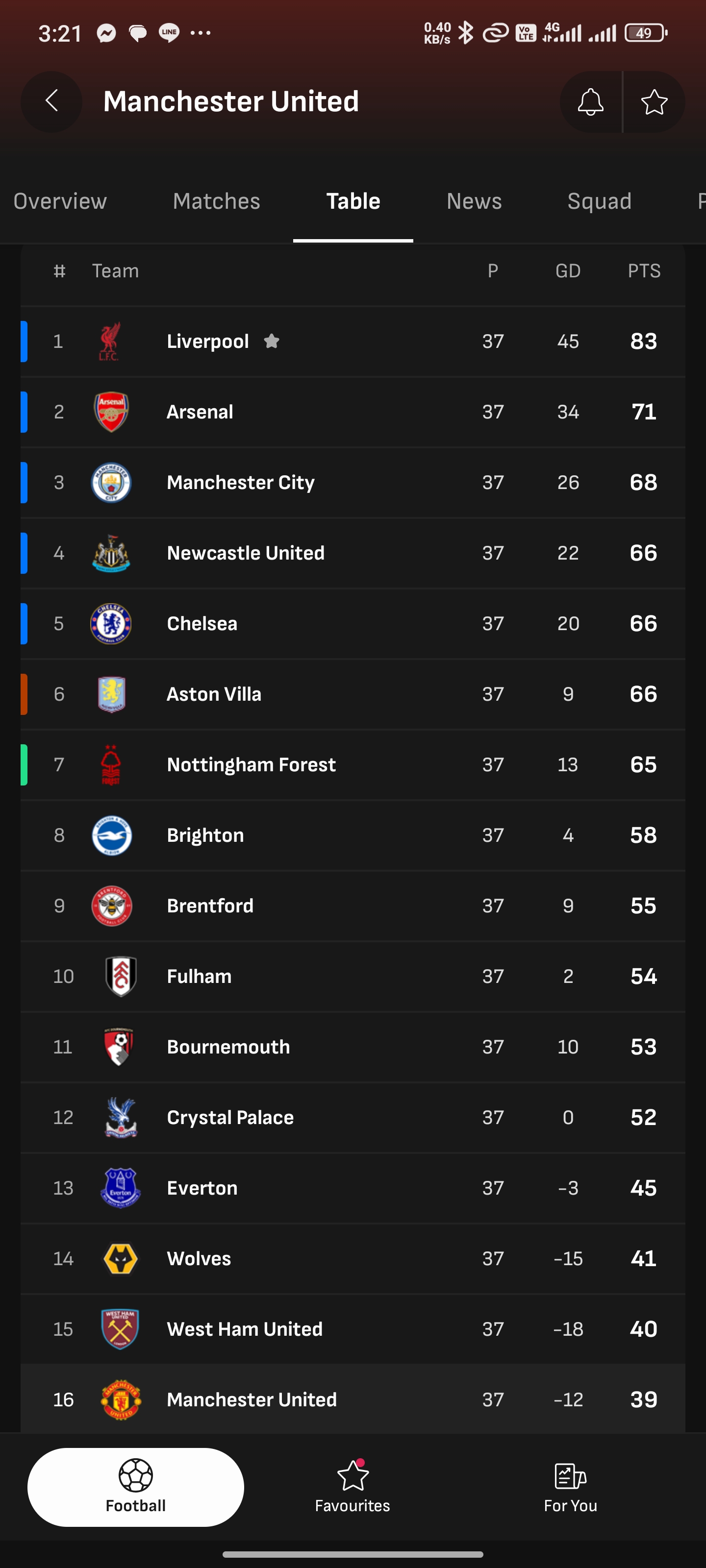706x1568 pixels.
Task: Open the notifications bell for Manchester United
Action: 590,101
